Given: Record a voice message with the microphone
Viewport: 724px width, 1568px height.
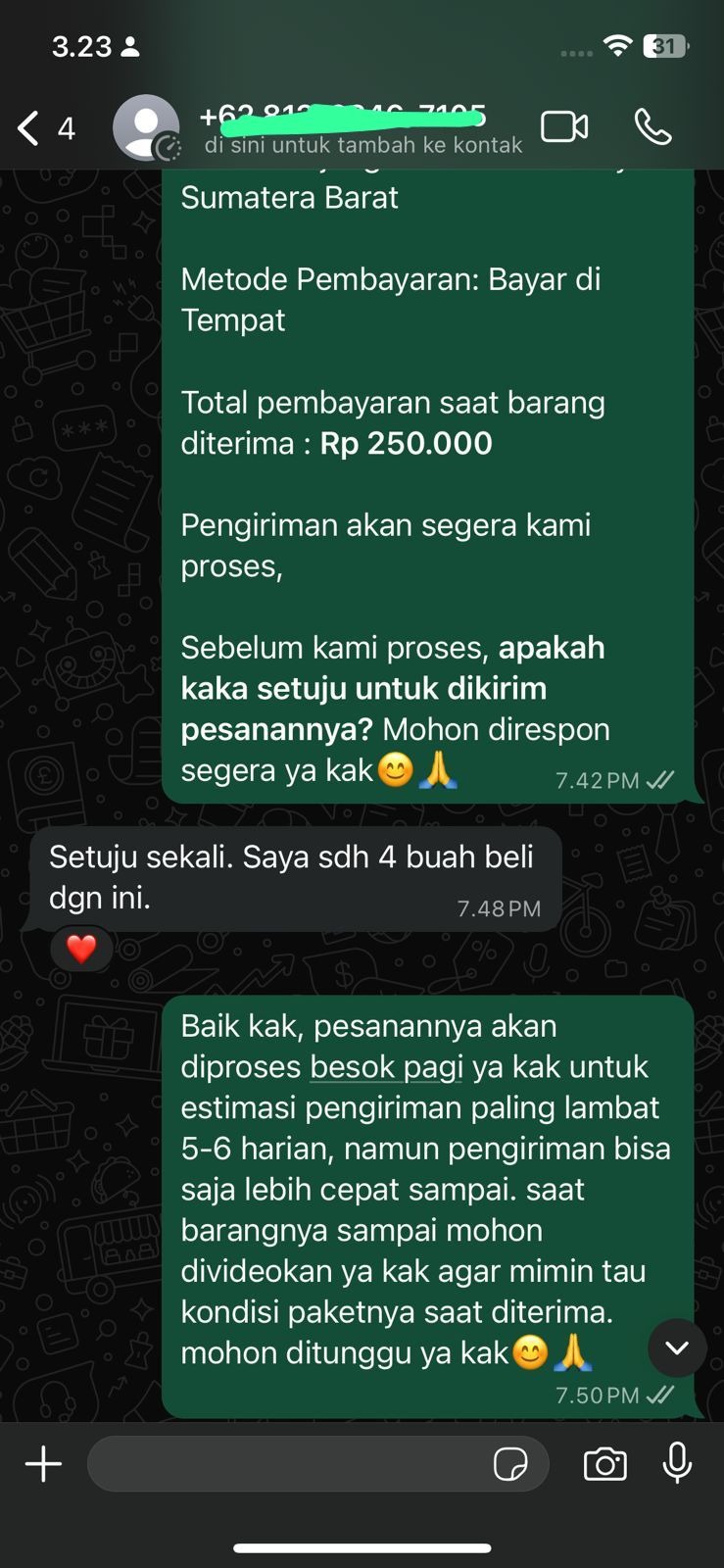Looking at the screenshot, I should click(677, 1464).
